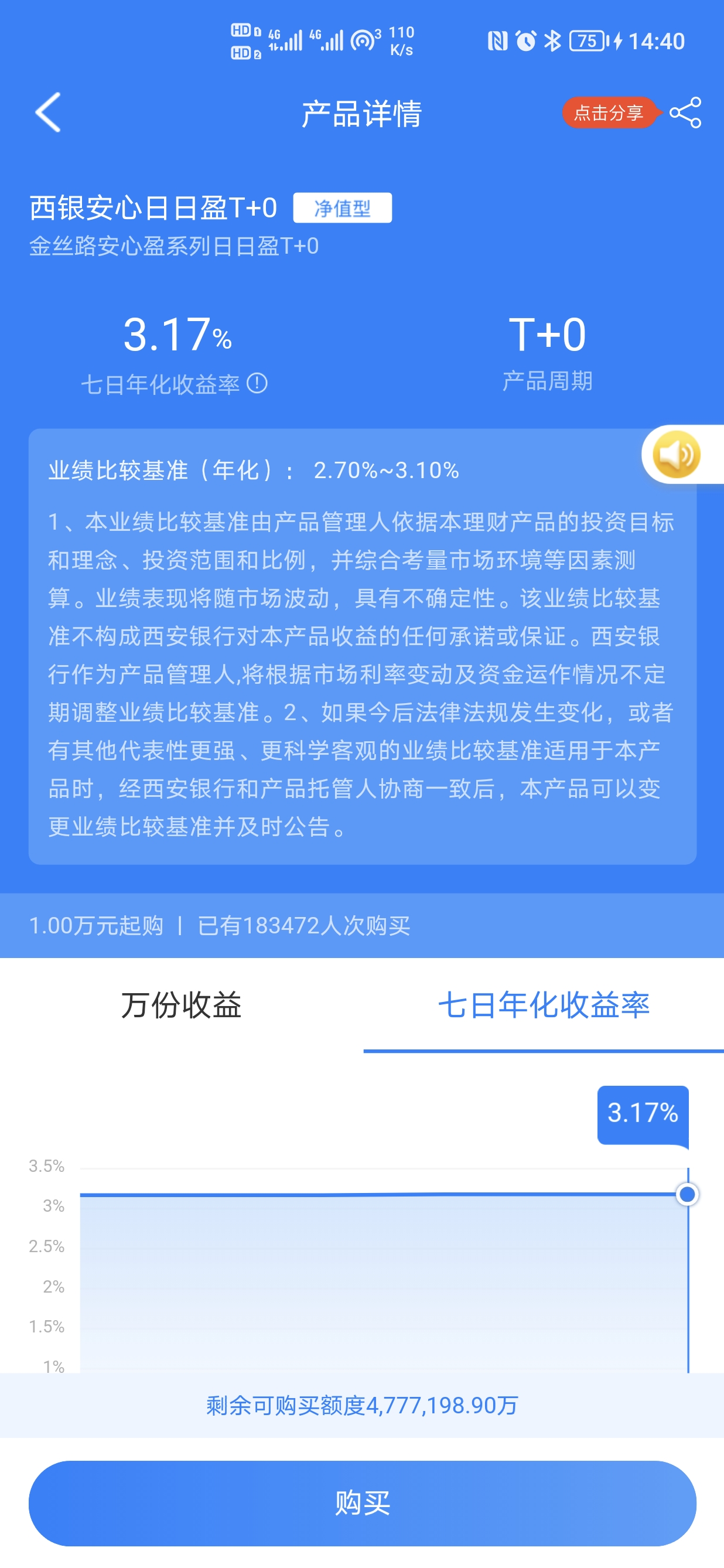Tap the 3.17% point on chart
Viewport: 724px width, 1568px height.
[x=687, y=1194]
